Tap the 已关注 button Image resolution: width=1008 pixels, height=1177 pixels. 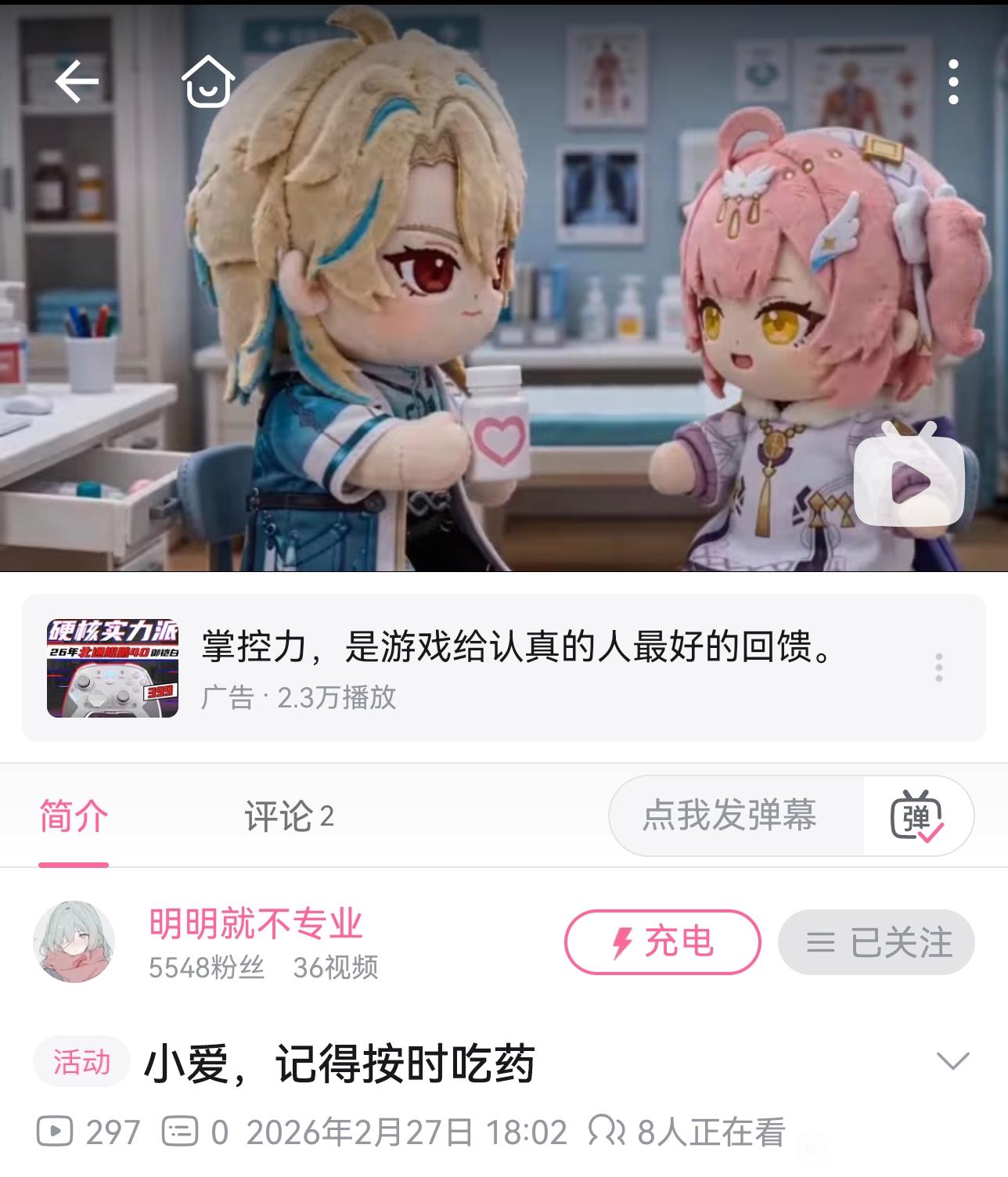click(x=877, y=941)
